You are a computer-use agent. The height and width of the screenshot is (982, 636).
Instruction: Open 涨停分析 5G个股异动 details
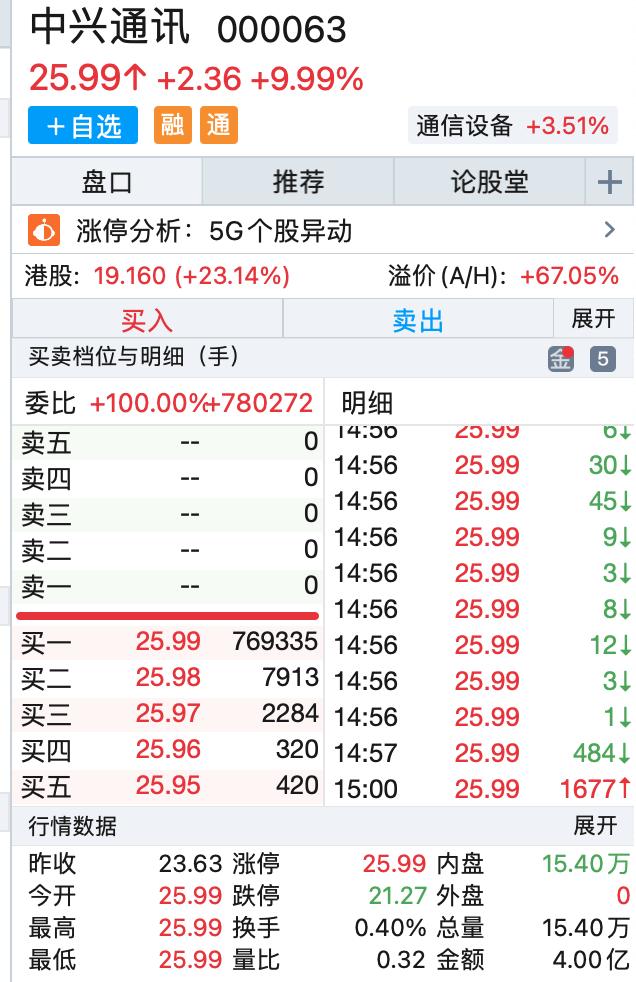320,231
